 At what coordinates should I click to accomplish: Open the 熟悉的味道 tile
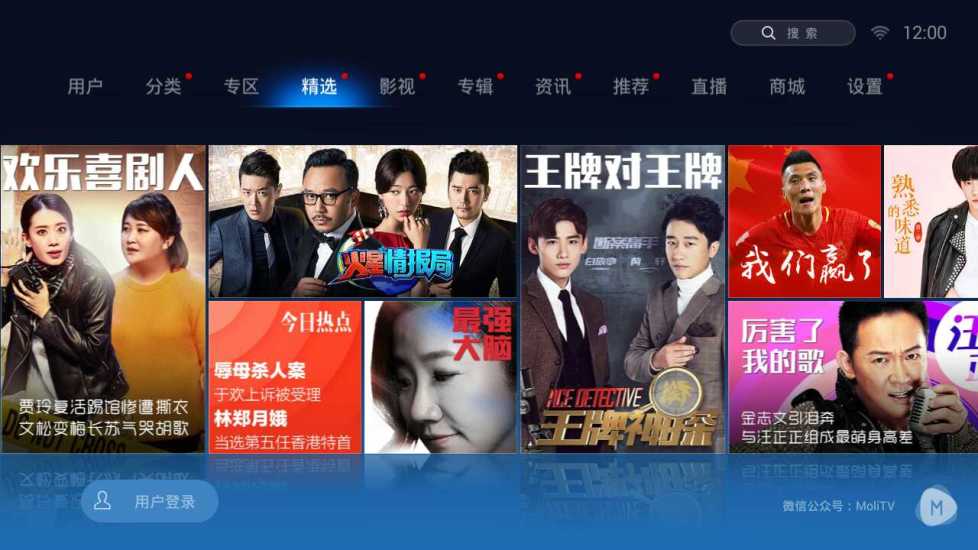tap(931, 221)
